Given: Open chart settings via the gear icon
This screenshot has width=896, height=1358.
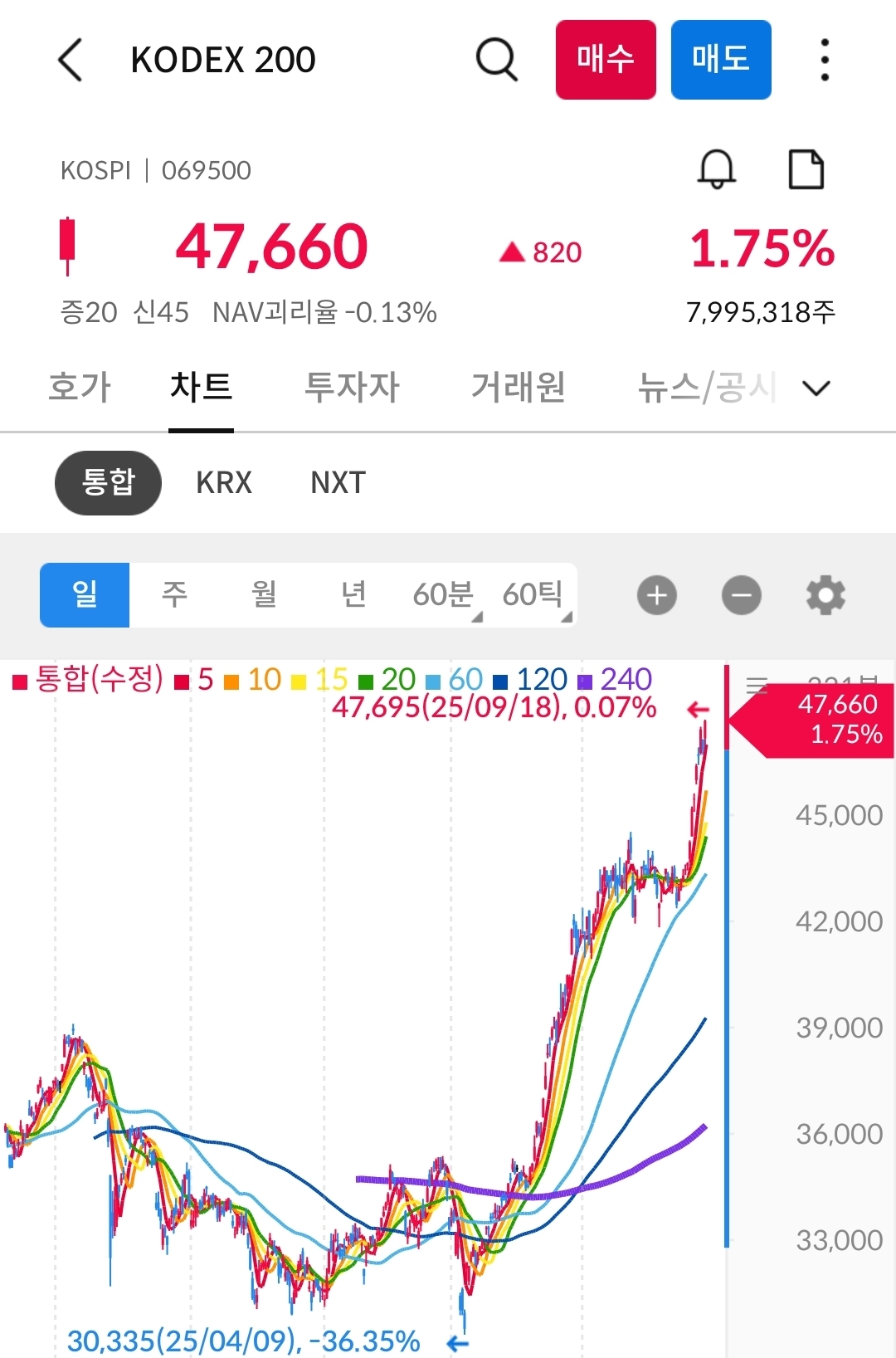Looking at the screenshot, I should (x=825, y=594).
